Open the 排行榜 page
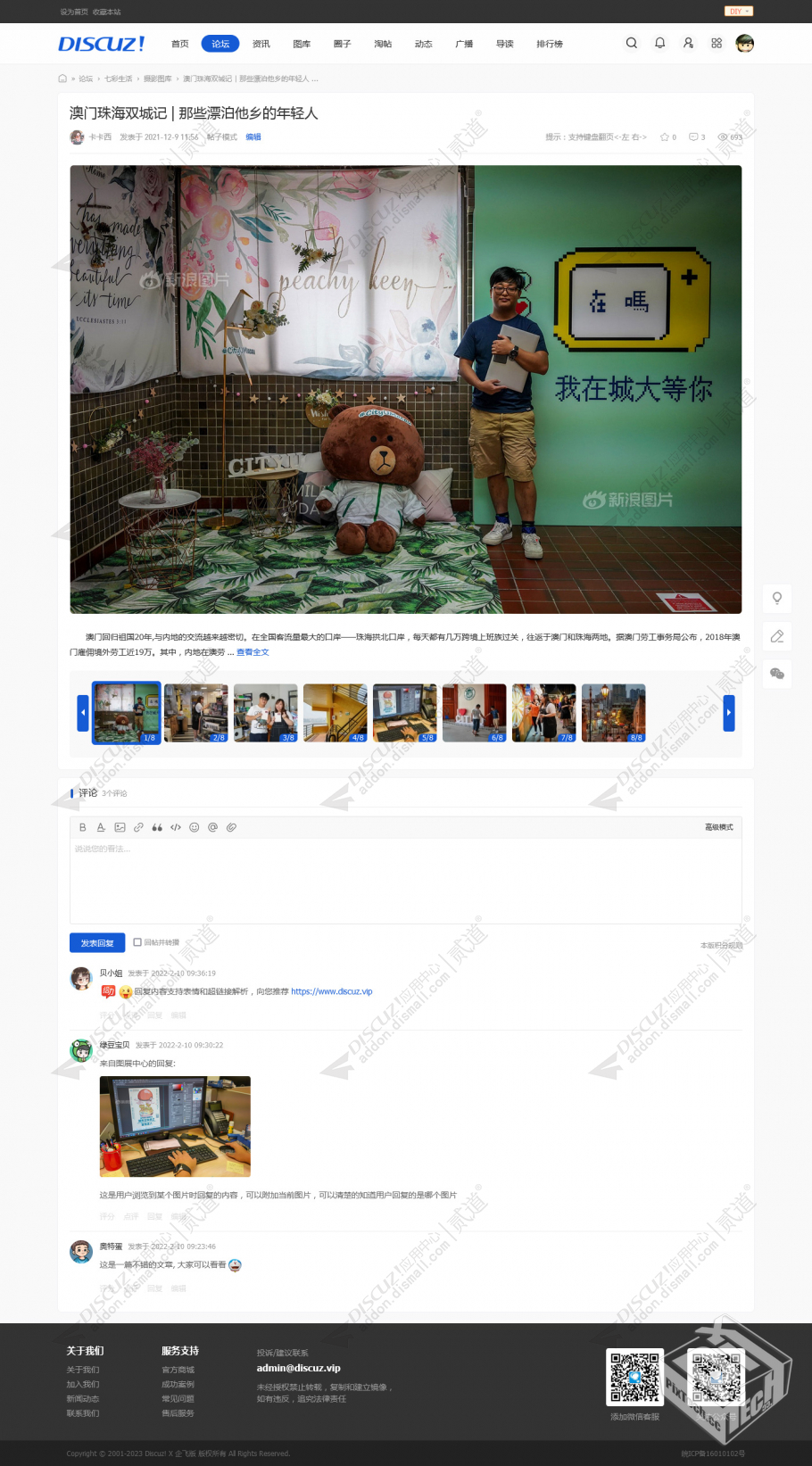 pyautogui.click(x=549, y=44)
